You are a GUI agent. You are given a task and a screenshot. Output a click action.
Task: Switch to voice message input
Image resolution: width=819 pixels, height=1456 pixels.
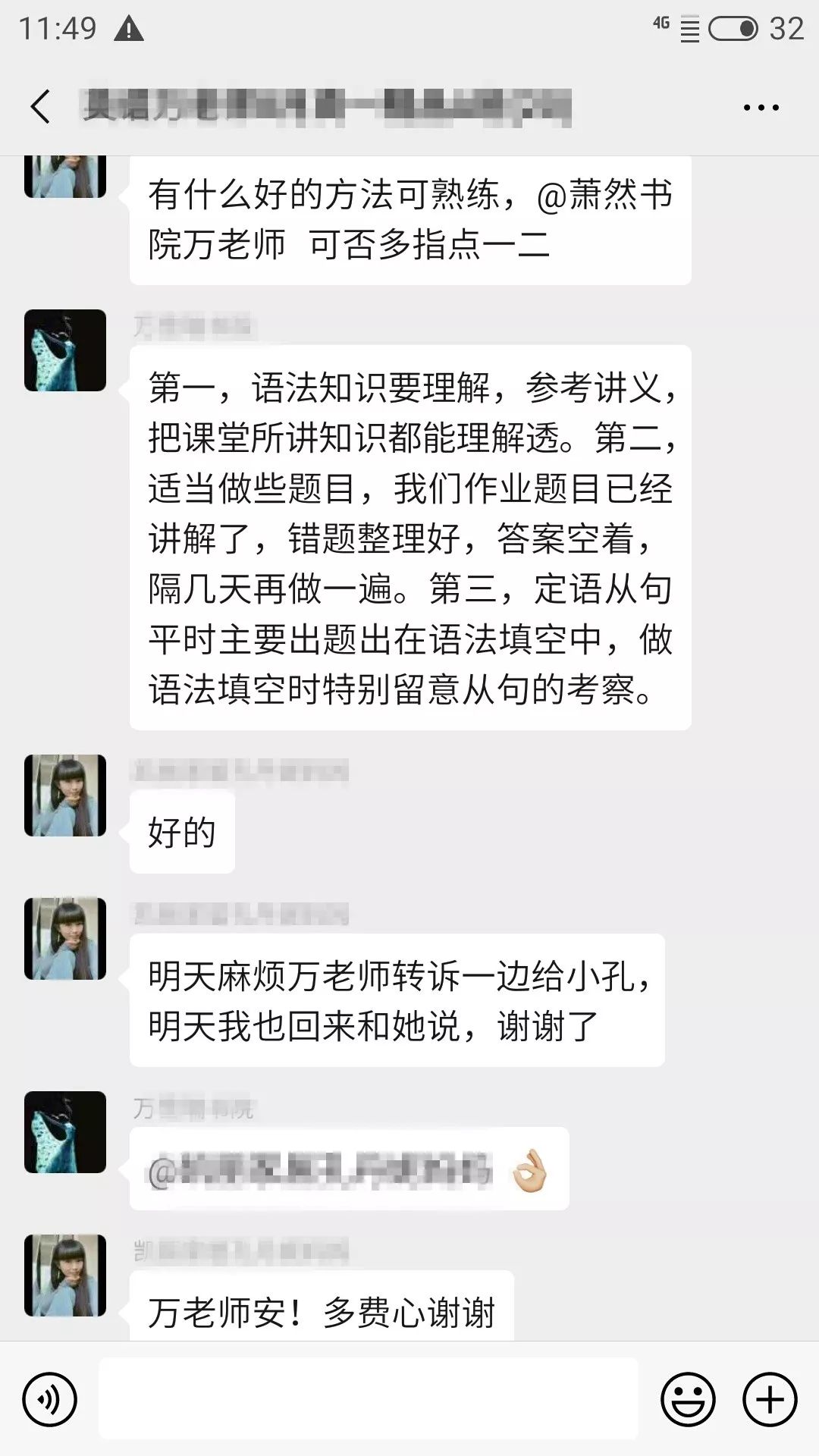tap(49, 1399)
